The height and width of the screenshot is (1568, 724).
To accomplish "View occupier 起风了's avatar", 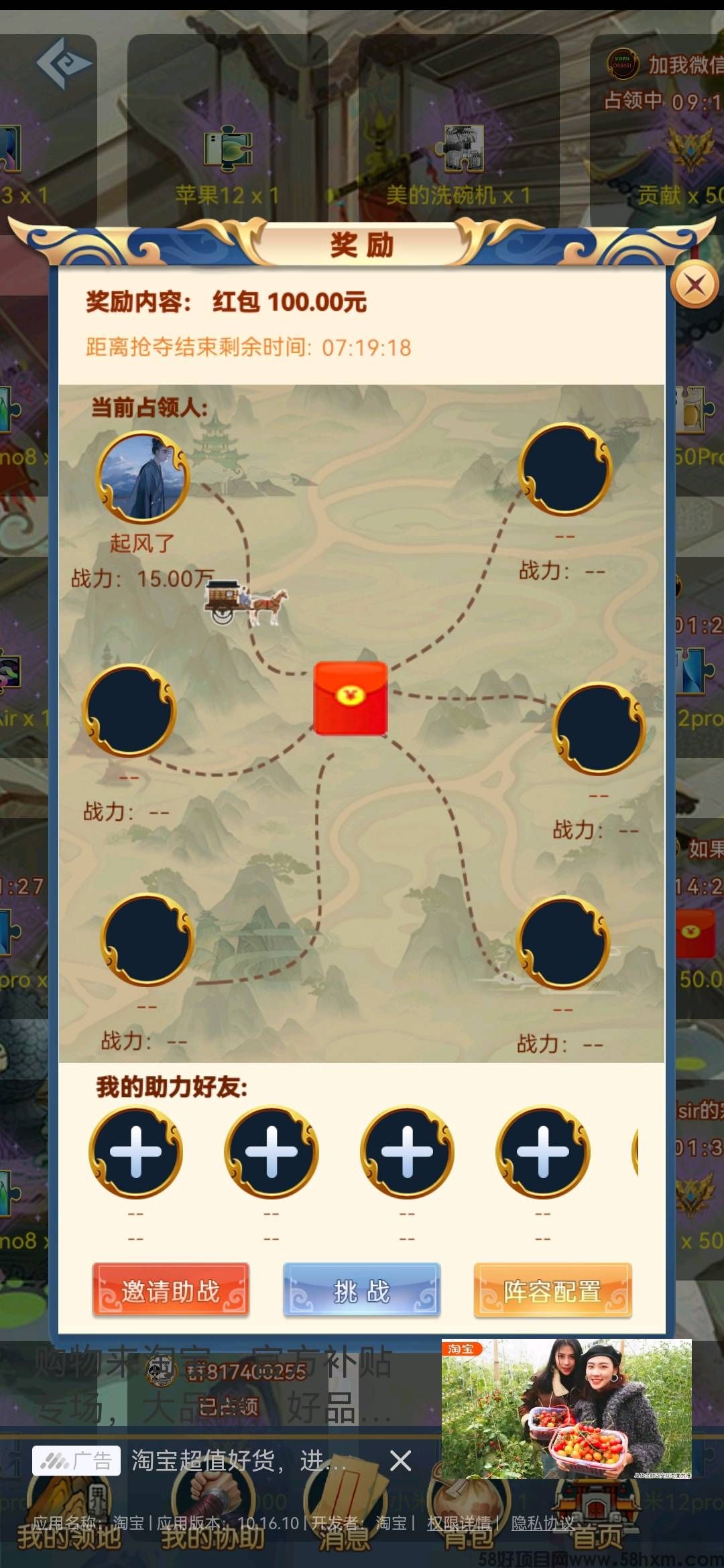I will pyautogui.click(x=143, y=477).
